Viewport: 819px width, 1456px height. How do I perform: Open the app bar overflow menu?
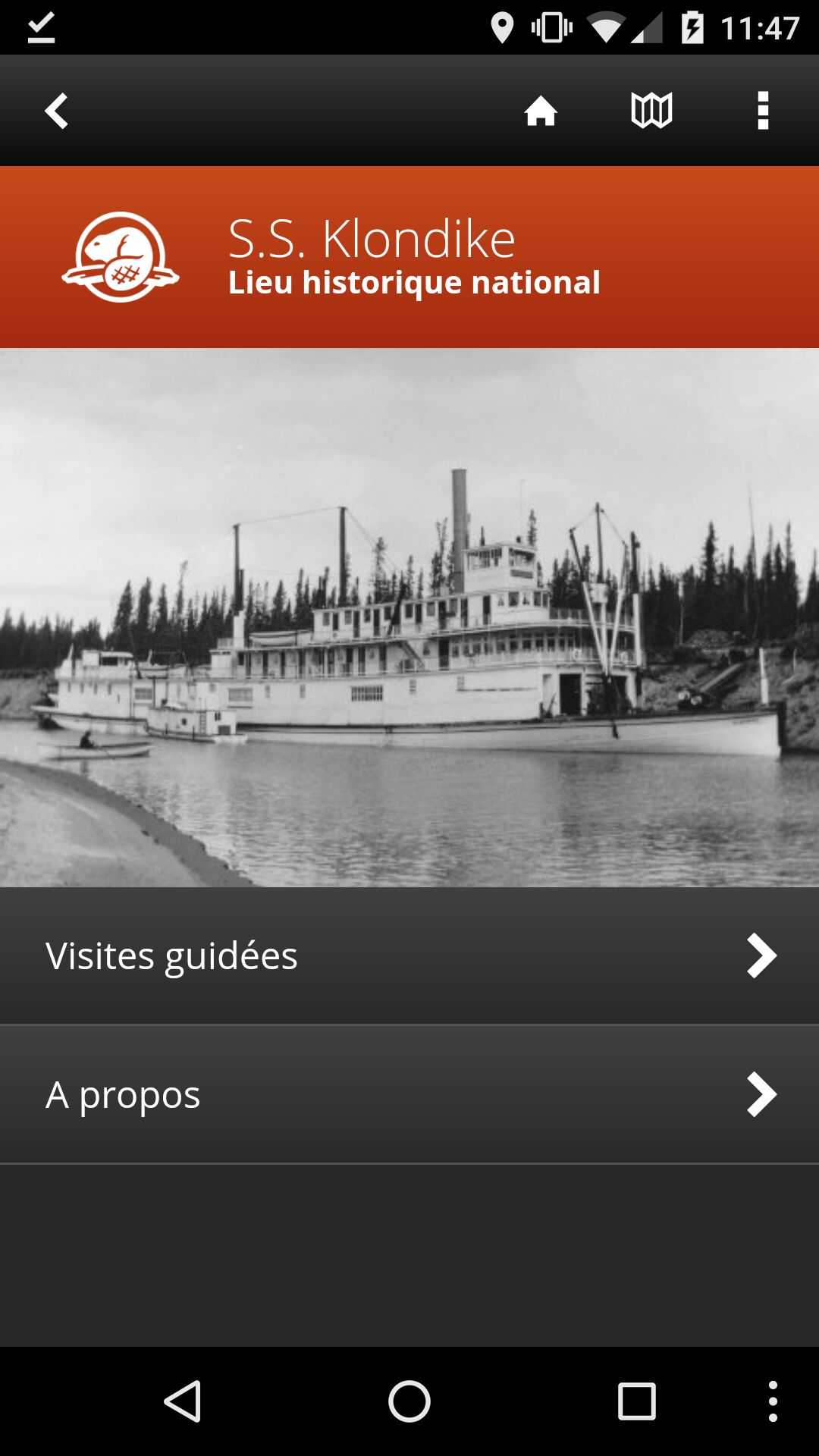[763, 111]
